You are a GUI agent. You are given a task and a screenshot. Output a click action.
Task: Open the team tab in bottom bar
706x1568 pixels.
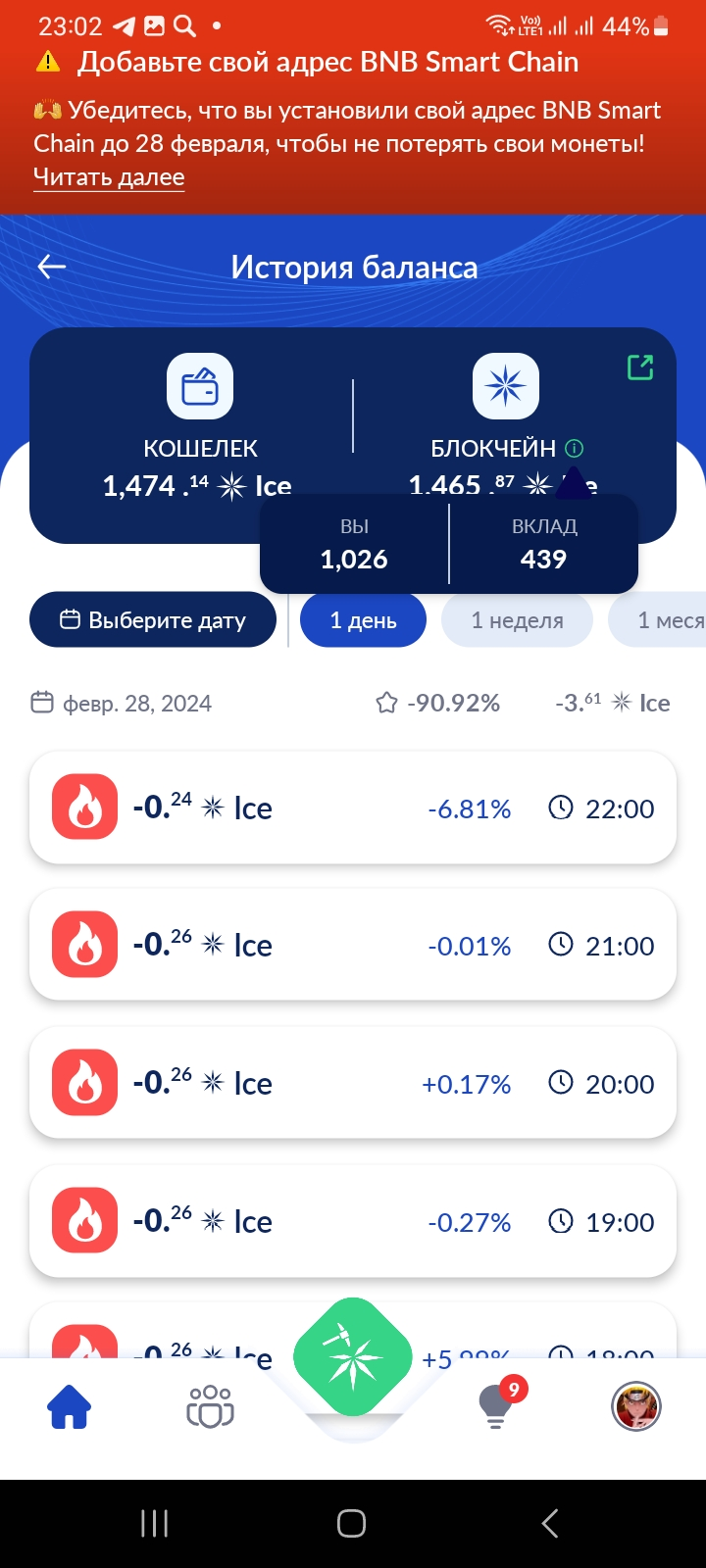(x=210, y=1407)
